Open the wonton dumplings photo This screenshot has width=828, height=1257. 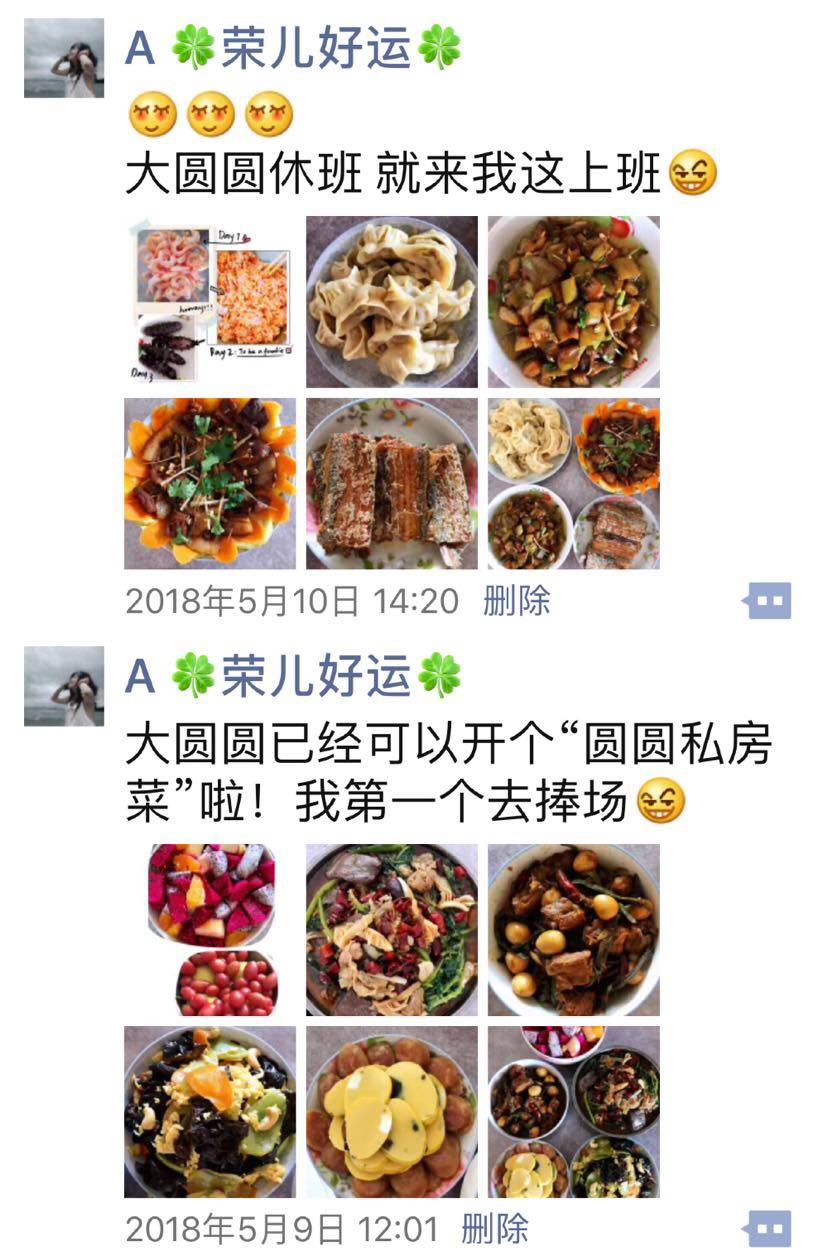click(x=392, y=302)
